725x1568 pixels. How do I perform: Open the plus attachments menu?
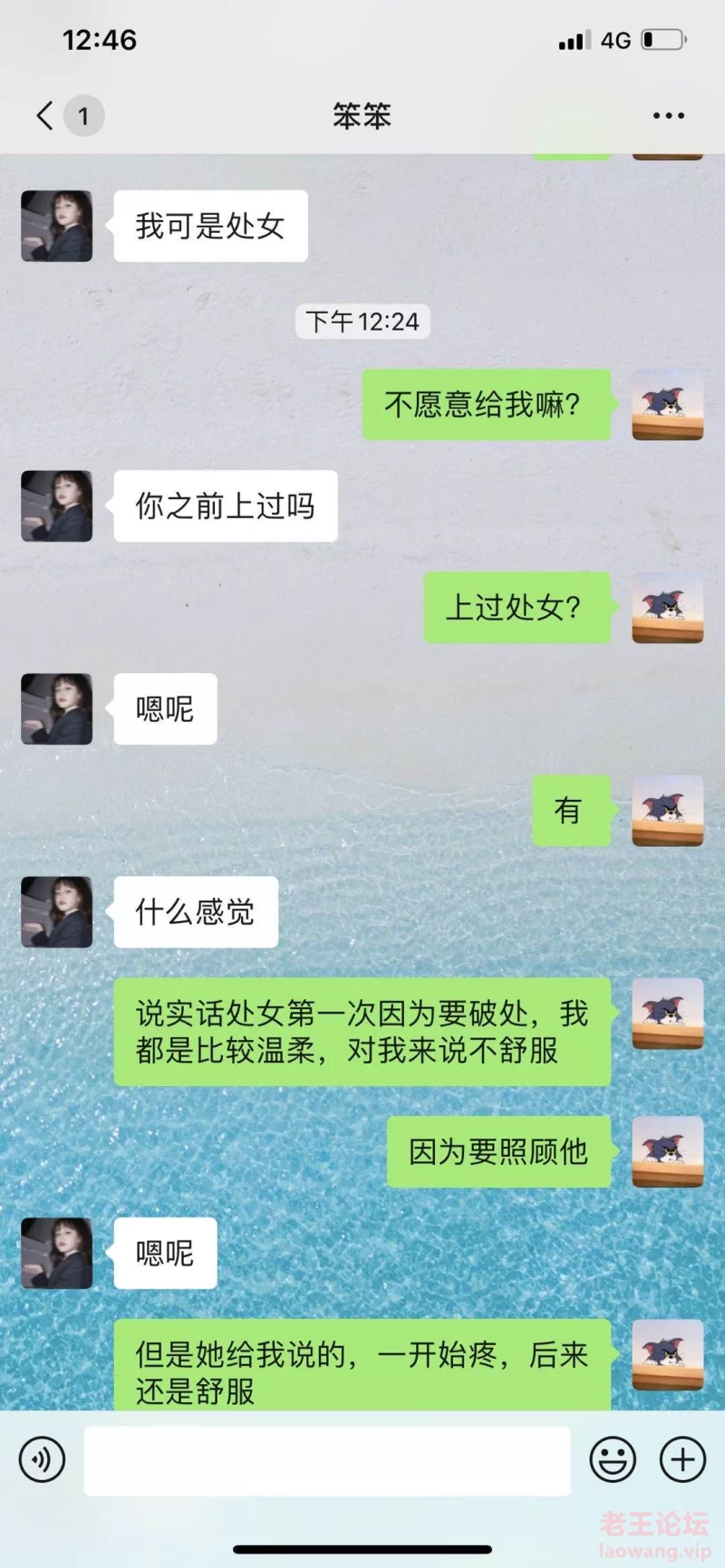(682, 1460)
